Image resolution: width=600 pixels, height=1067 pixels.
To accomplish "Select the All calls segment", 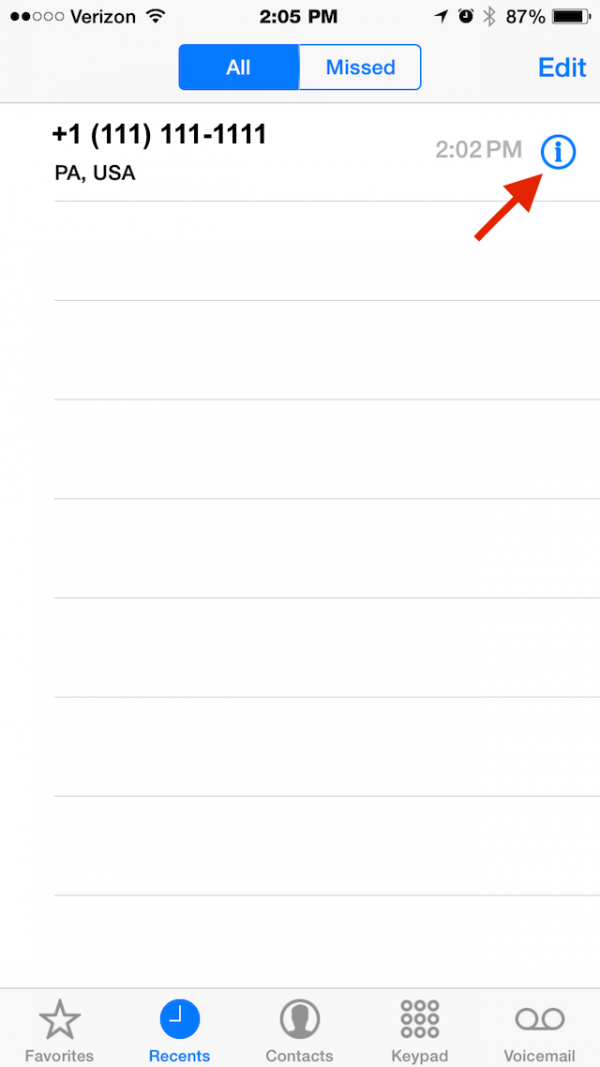I will click(x=239, y=67).
